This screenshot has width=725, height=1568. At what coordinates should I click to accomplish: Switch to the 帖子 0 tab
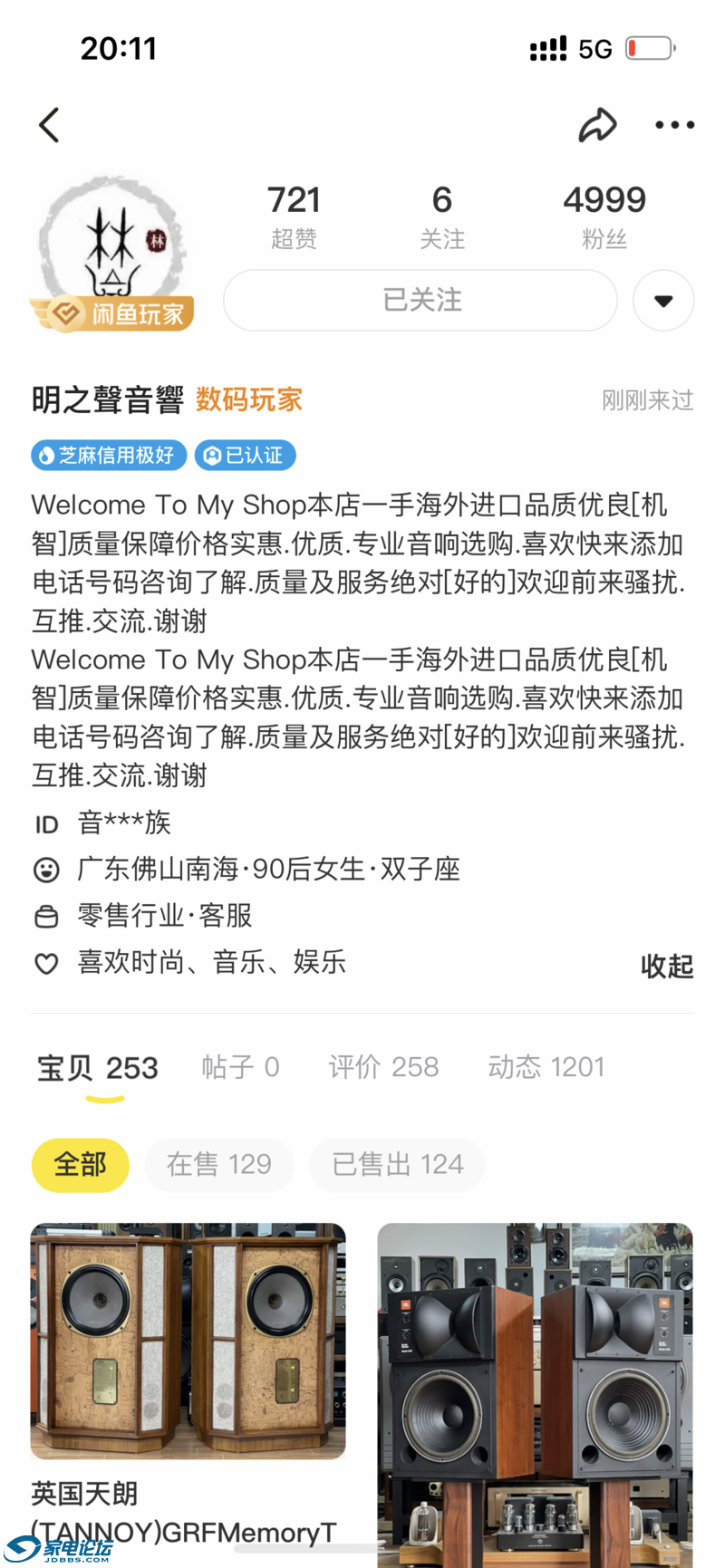[x=240, y=1067]
